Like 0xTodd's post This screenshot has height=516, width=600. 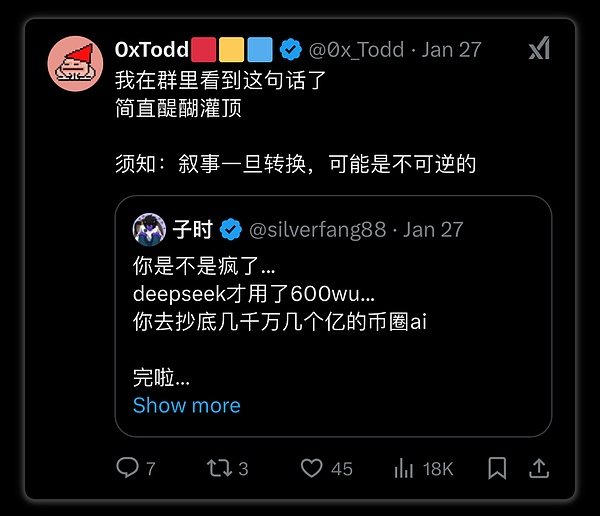click(312, 468)
